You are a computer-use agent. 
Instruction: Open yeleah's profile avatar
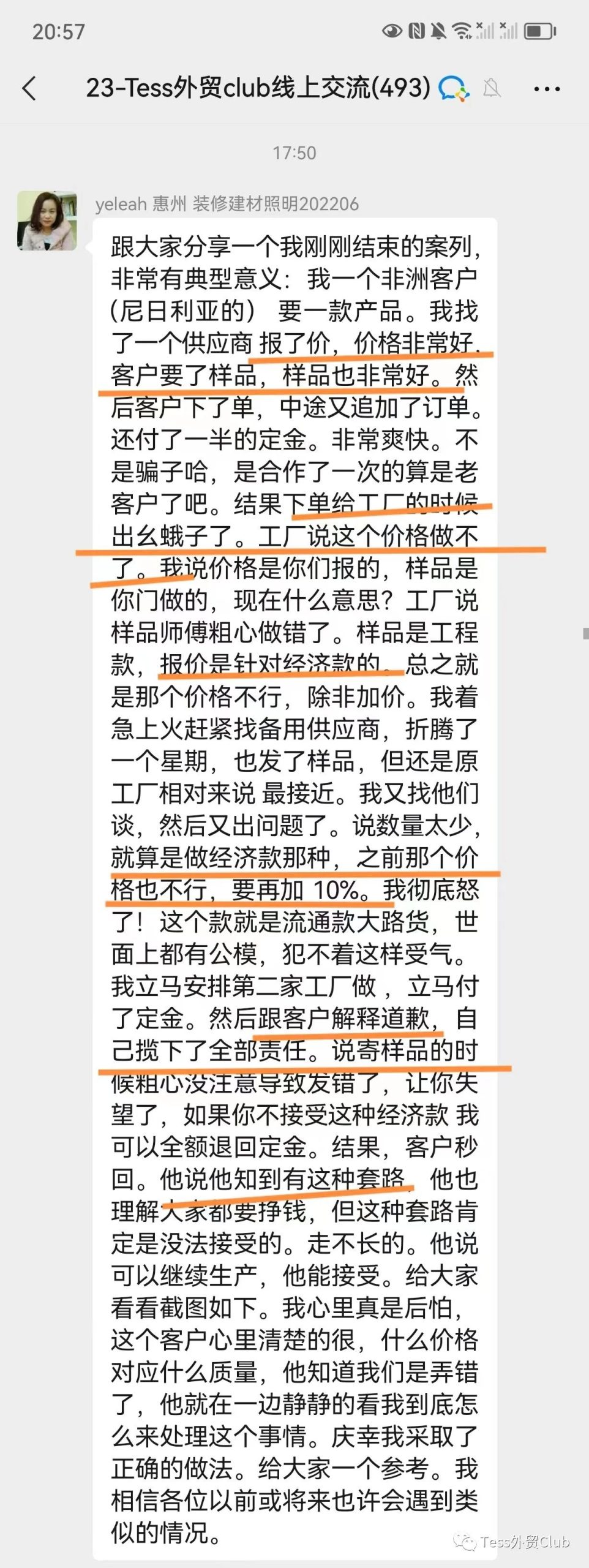pyautogui.click(x=47, y=221)
